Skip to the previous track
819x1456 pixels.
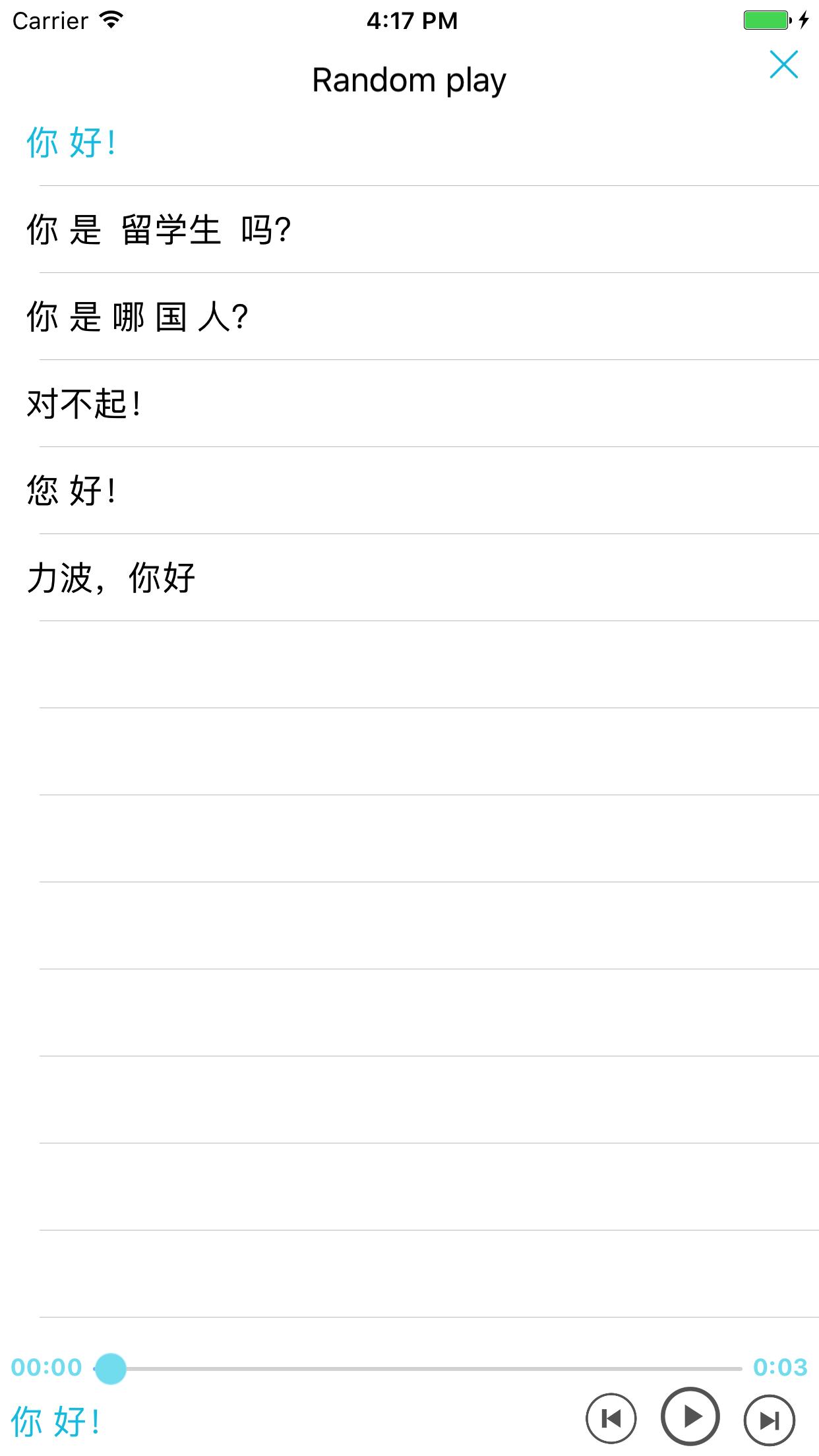click(611, 1419)
